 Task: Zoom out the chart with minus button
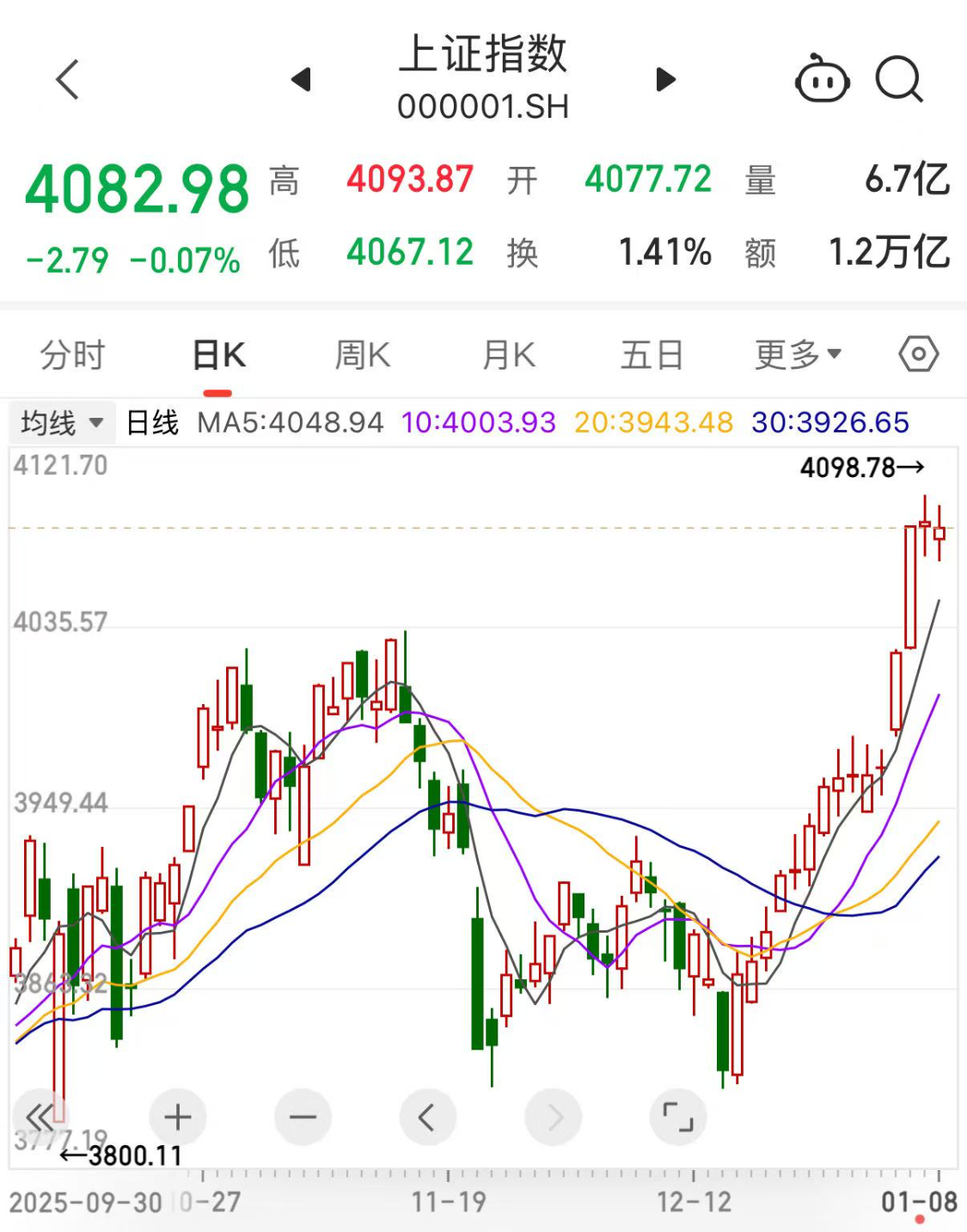click(303, 1117)
